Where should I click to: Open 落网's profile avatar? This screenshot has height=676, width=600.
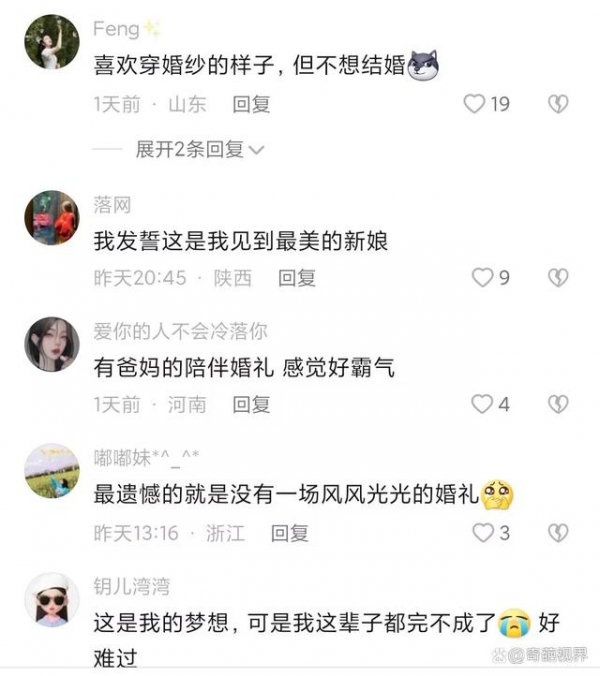51,217
